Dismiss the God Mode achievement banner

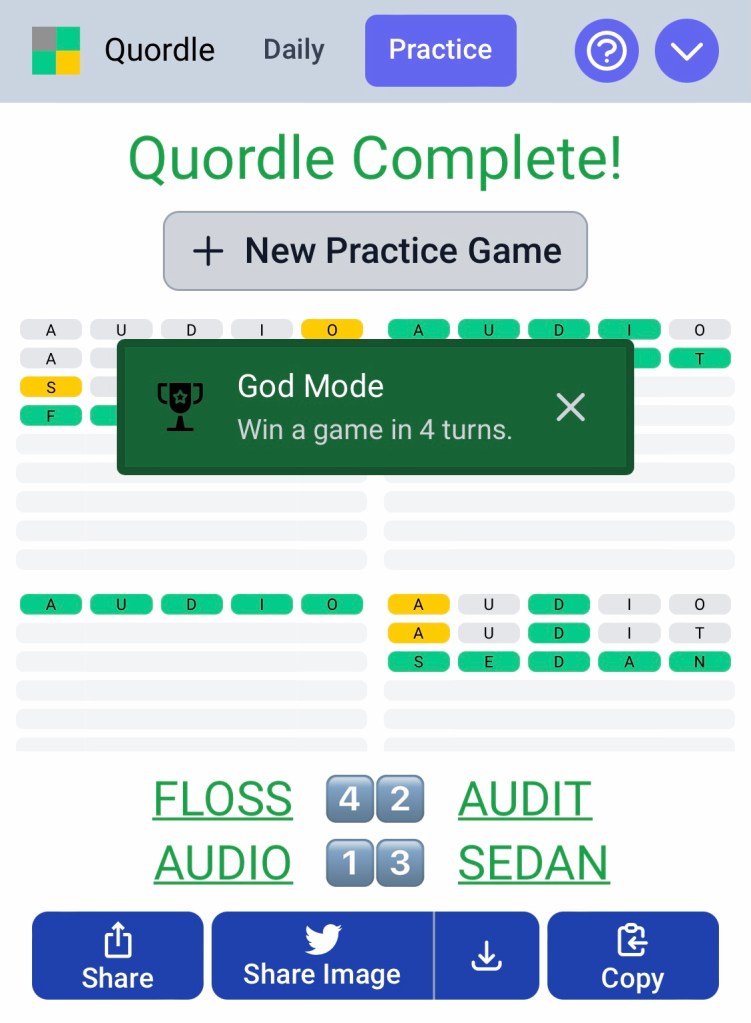(x=570, y=407)
